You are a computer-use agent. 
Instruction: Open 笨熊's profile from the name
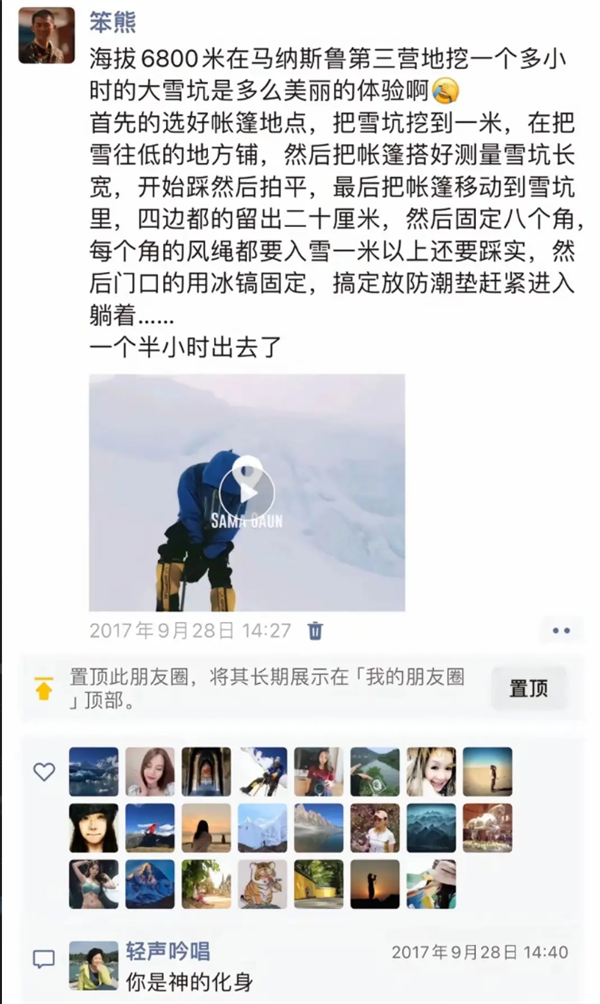112,22
